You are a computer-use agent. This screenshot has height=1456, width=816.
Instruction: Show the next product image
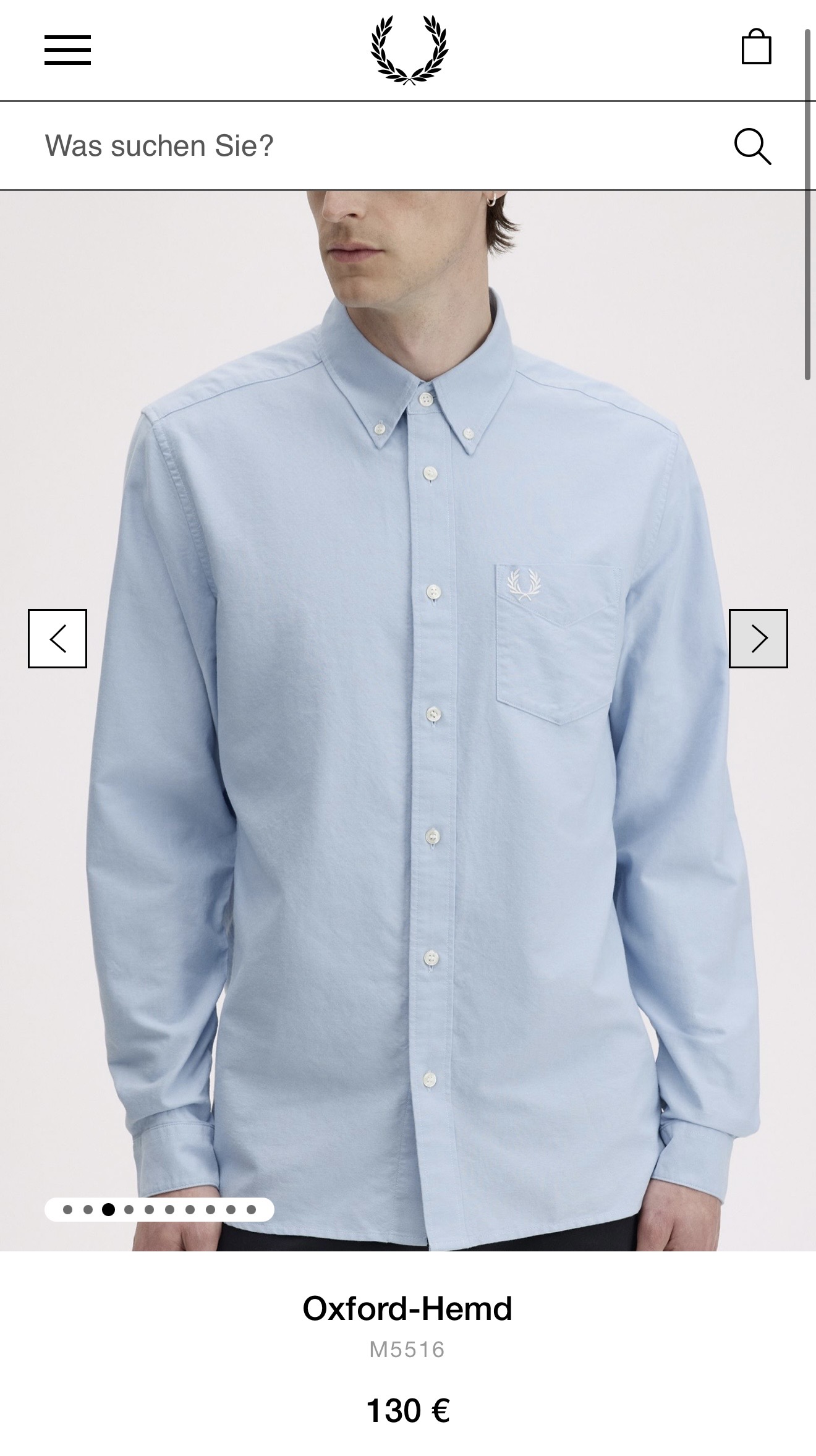[x=759, y=639]
